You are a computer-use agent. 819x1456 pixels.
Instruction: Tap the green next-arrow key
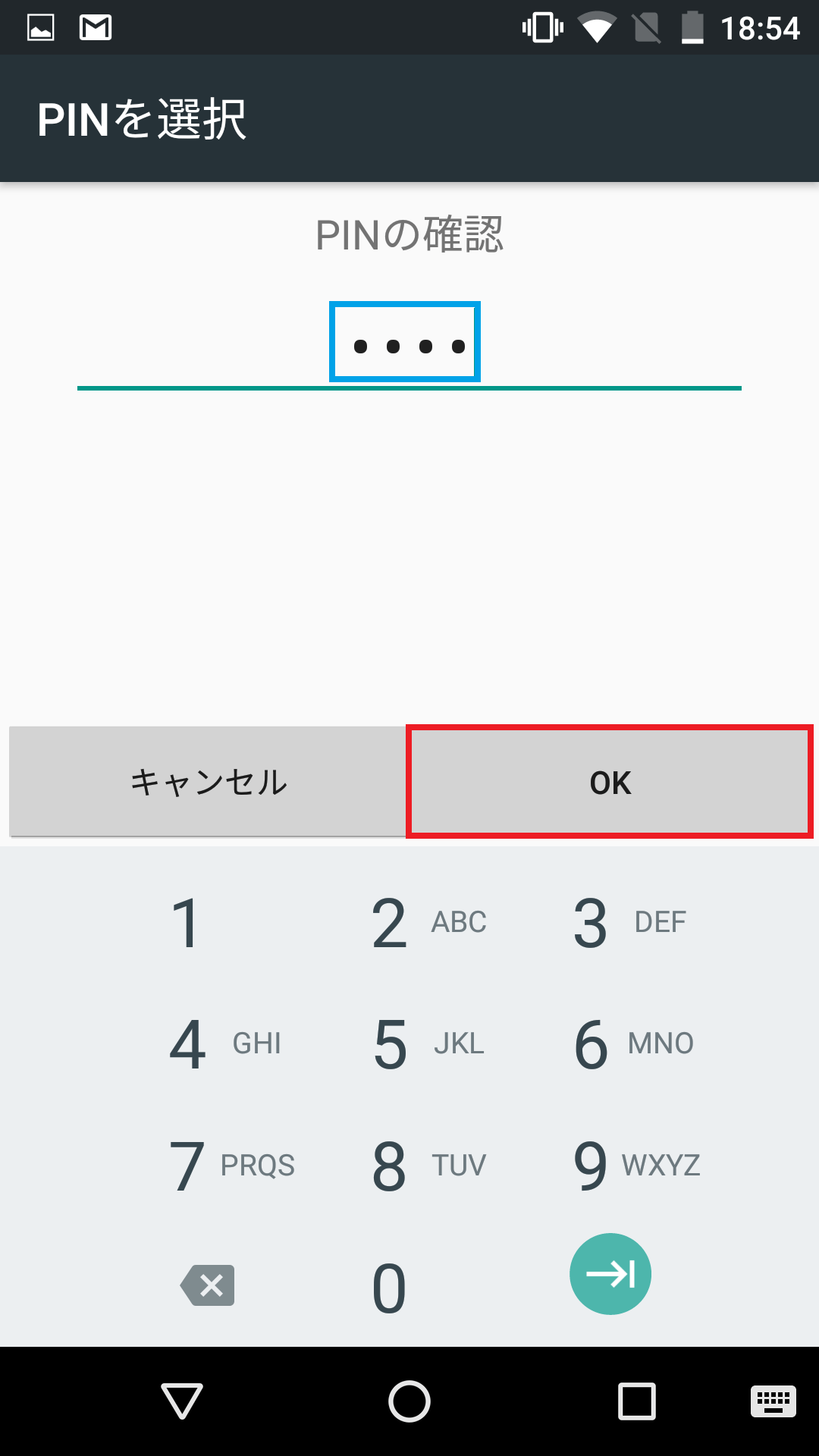(610, 1274)
